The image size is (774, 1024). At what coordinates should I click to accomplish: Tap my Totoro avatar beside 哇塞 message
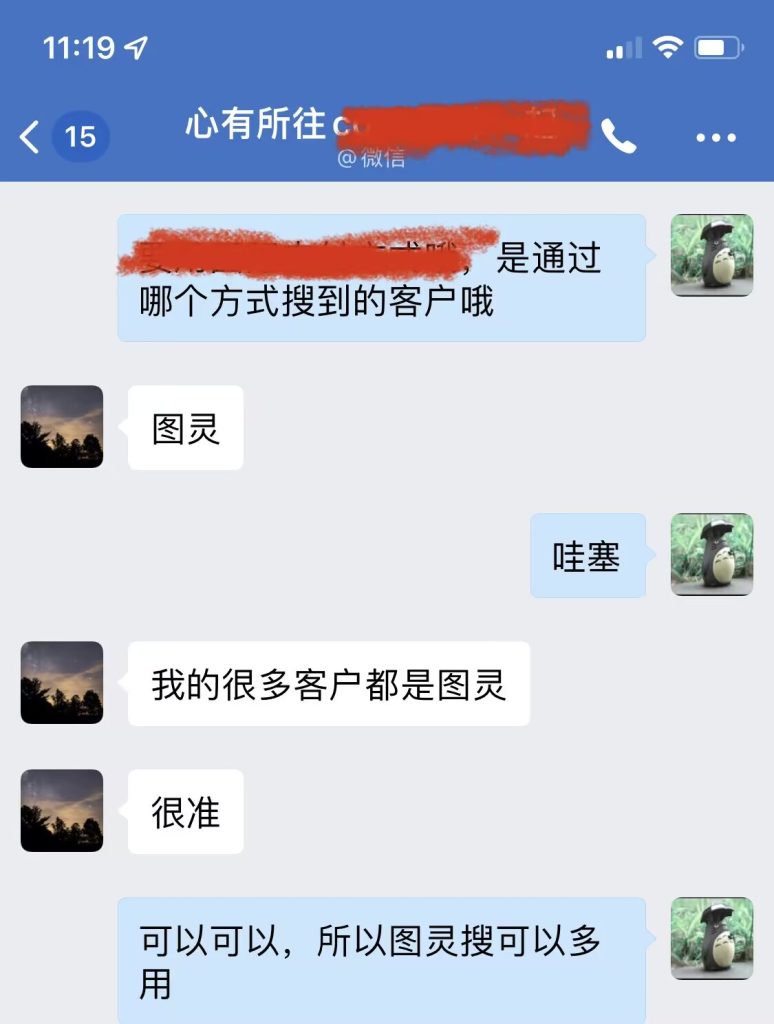pyautogui.click(x=712, y=555)
